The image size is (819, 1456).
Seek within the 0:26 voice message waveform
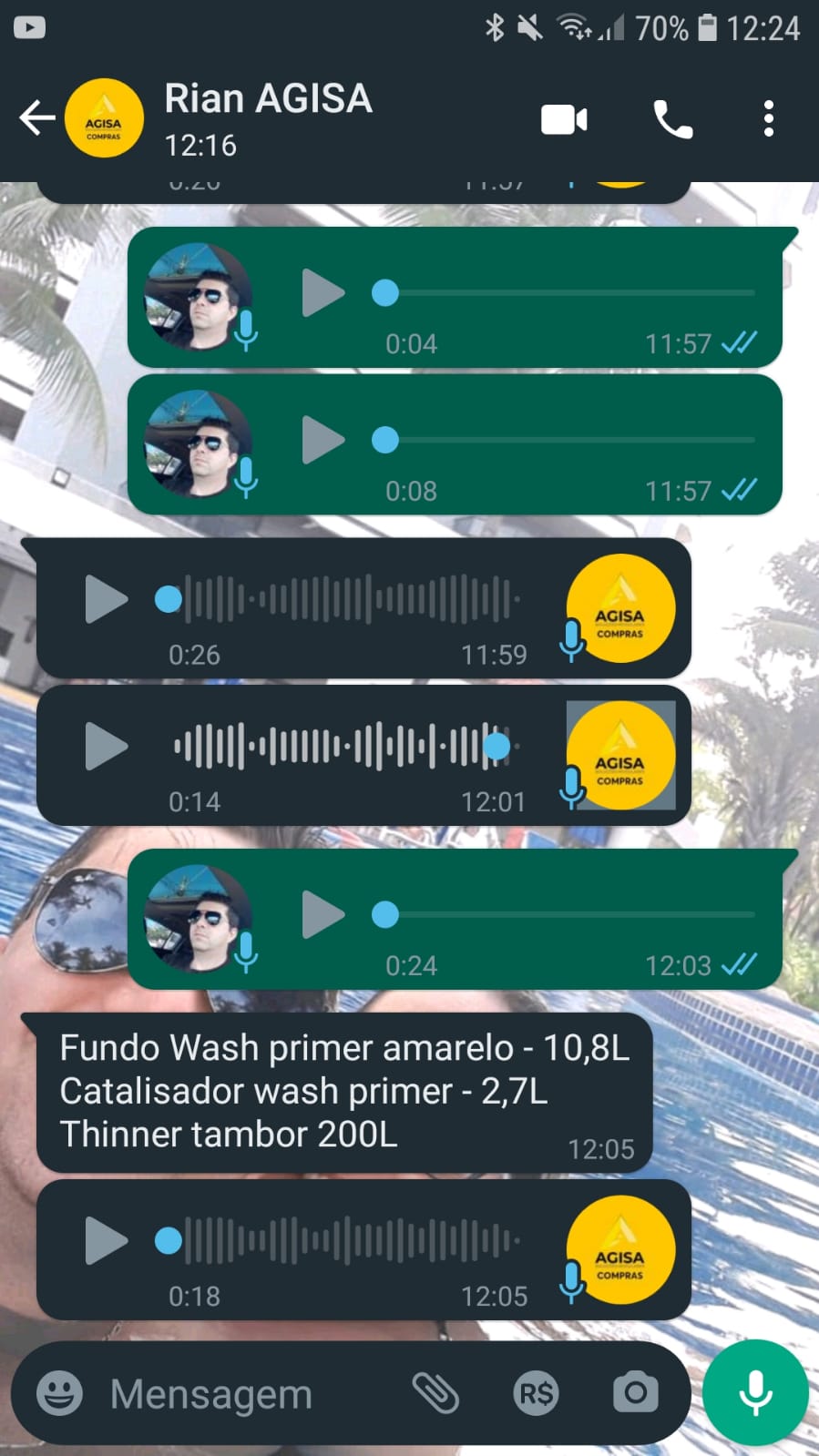point(355,599)
